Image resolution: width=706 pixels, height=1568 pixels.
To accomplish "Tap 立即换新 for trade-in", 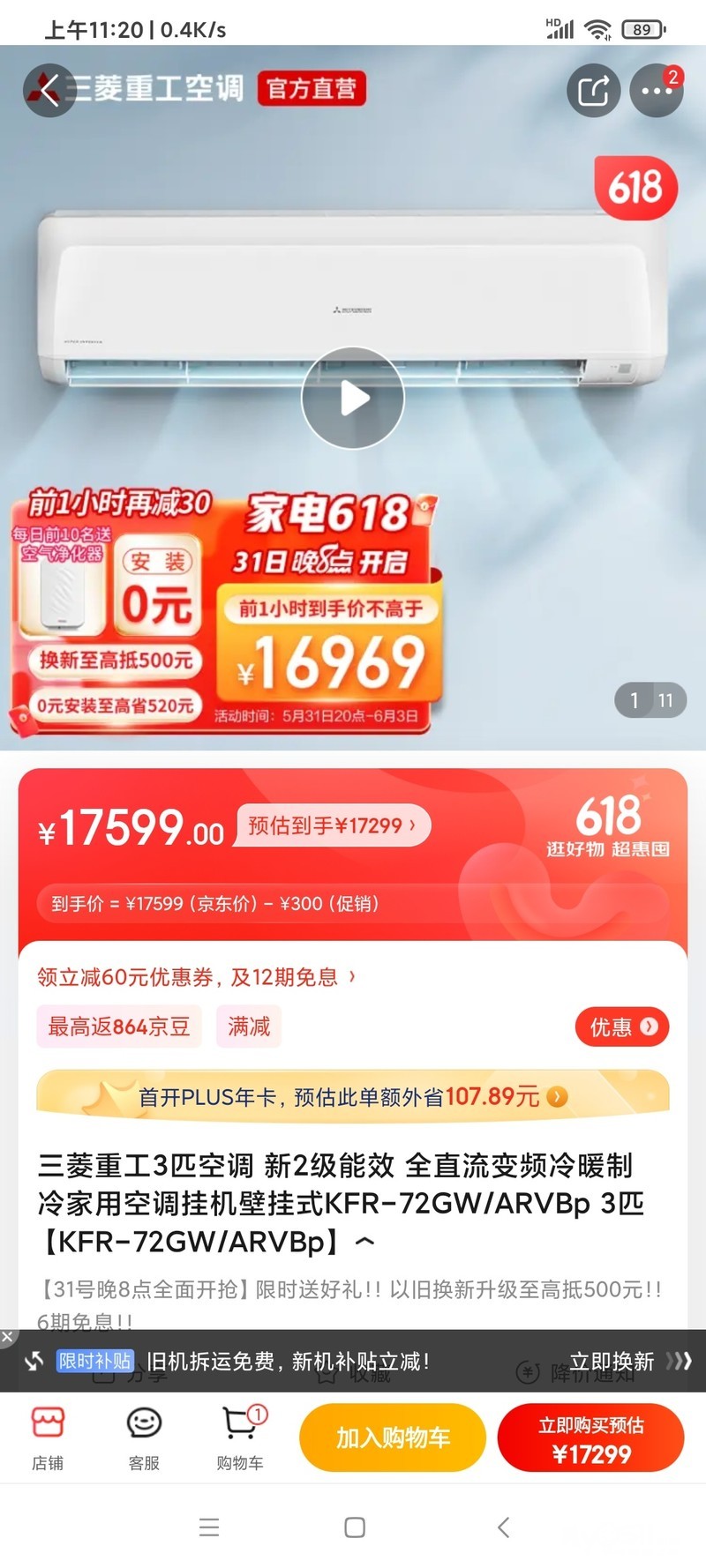I will coord(628,1361).
